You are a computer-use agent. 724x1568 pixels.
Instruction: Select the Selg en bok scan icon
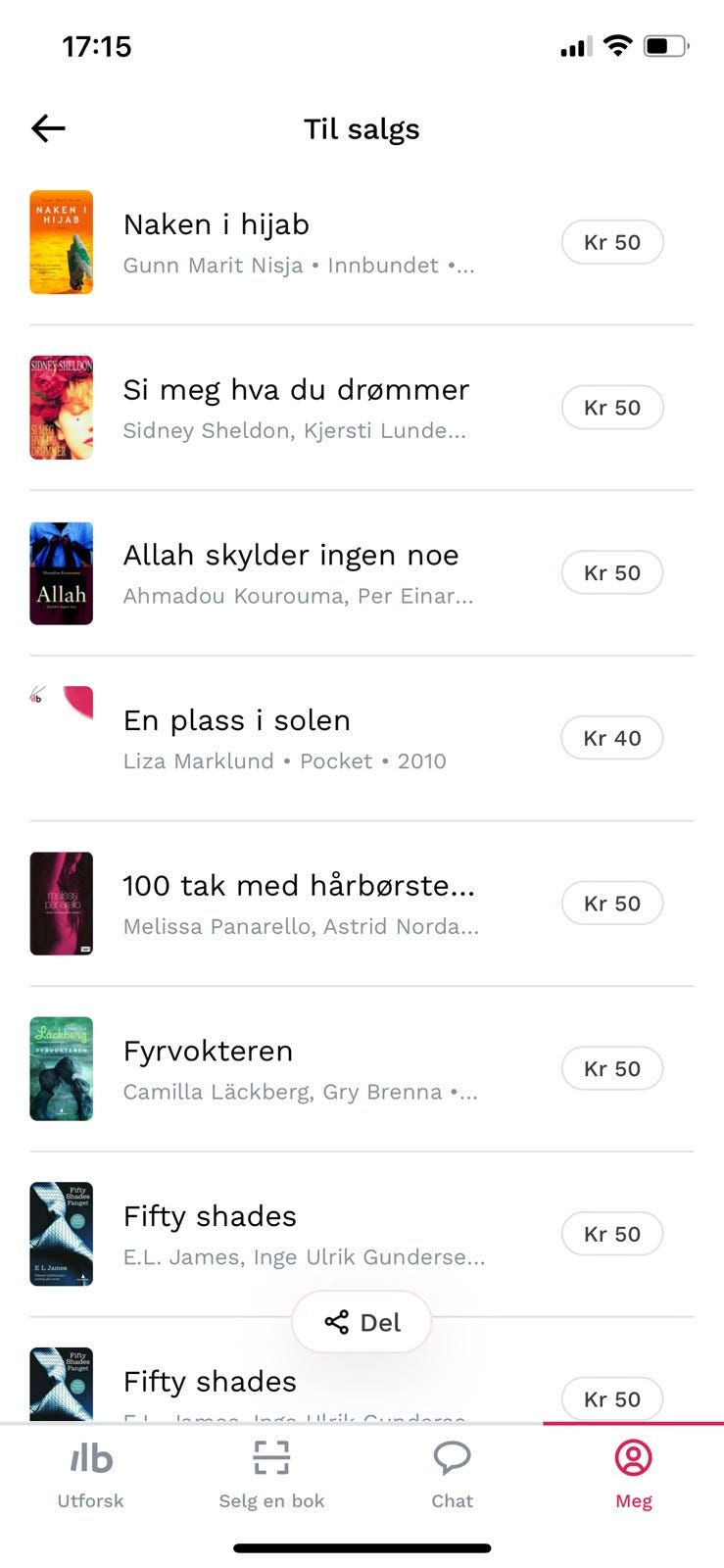pyautogui.click(x=271, y=1458)
